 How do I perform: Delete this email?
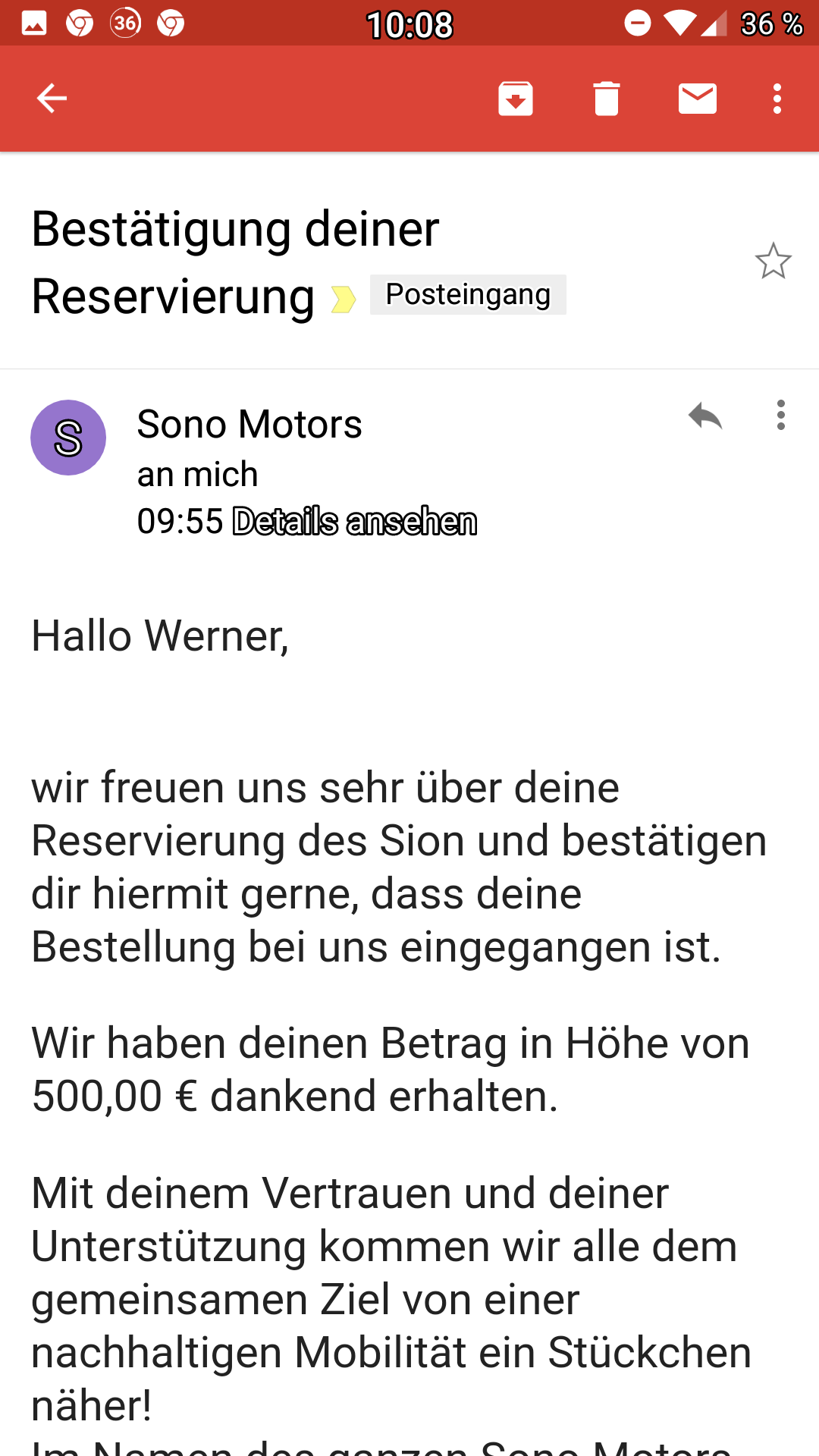click(607, 99)
